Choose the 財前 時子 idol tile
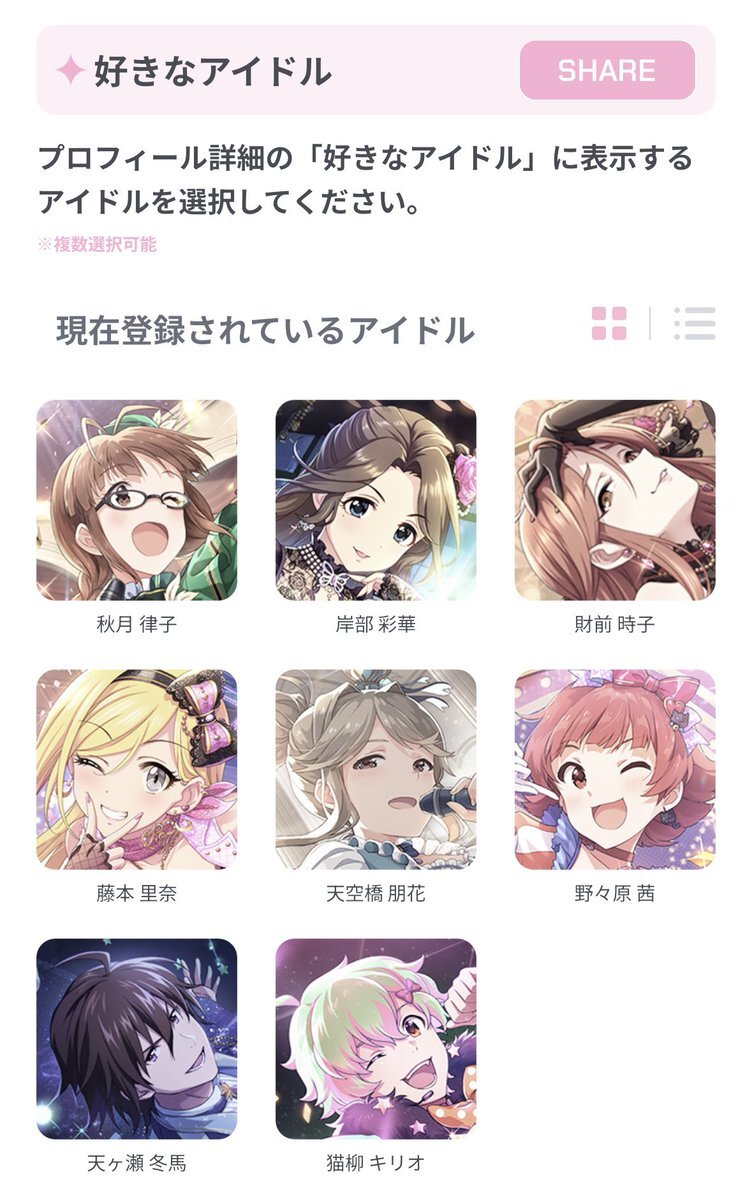Viewport: 752px width, 1200px height. tap(615, 500)
